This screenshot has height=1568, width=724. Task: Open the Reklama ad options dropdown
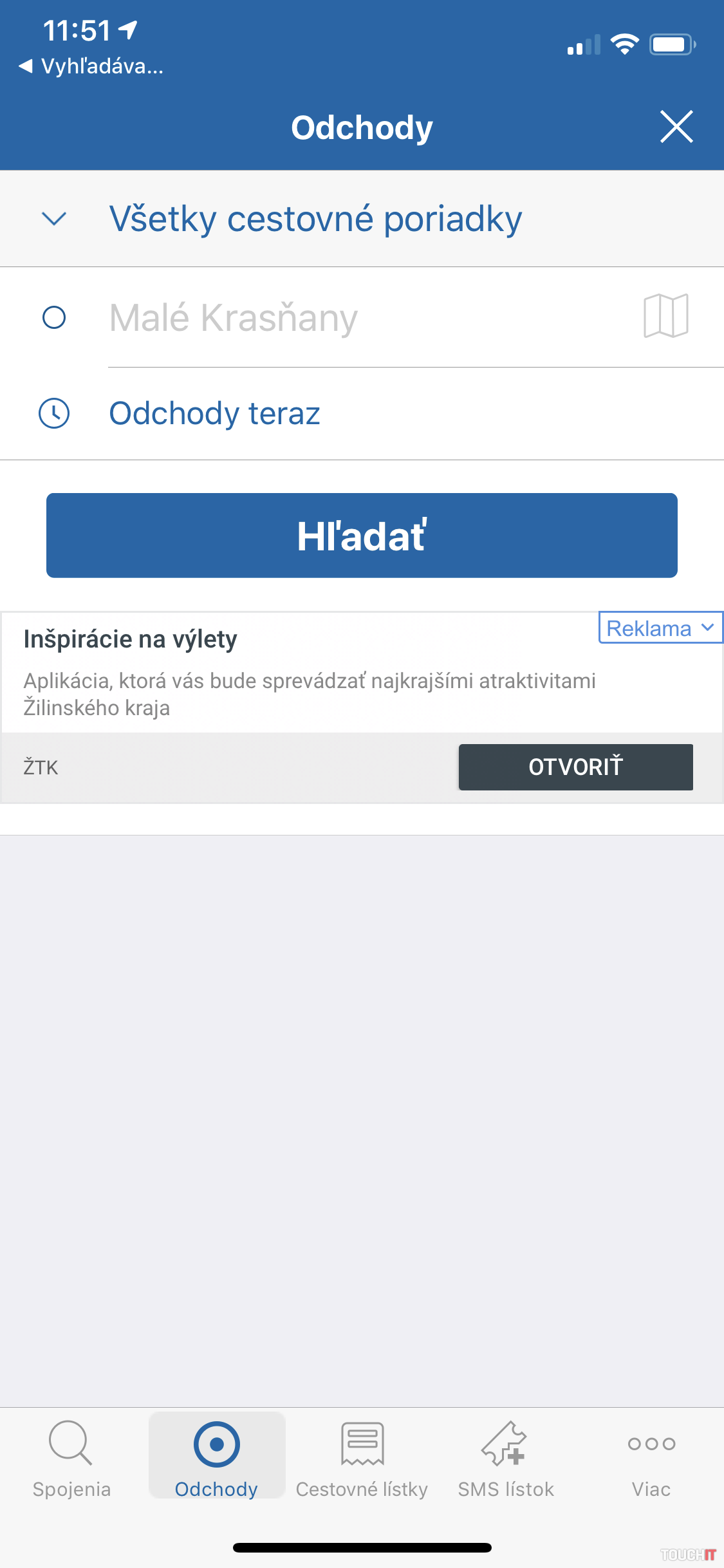[x=660, y=628]
